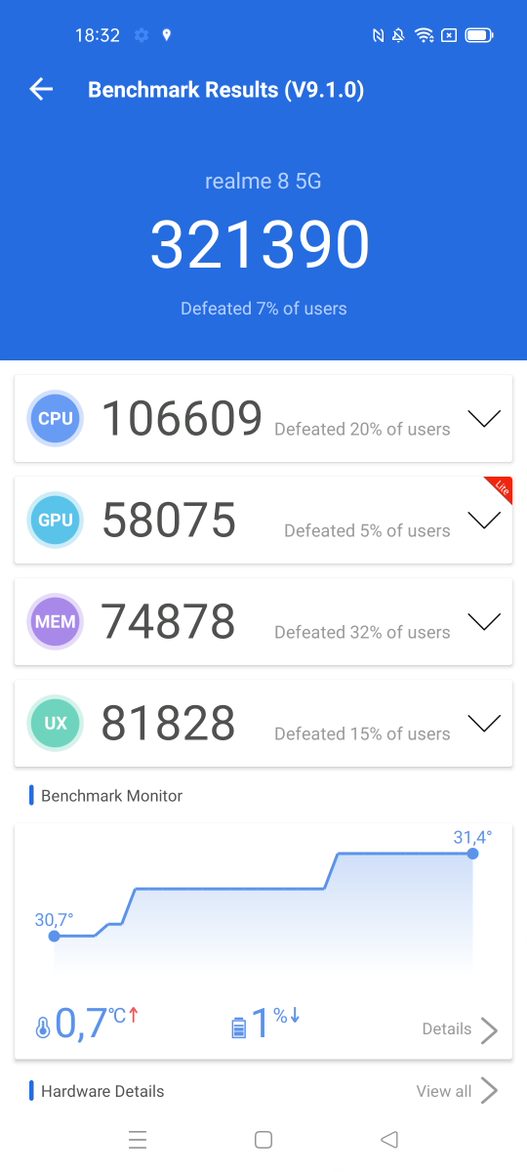Expand the MEM score details
The width and height of the screenshot is (527, 1172).
(484, 622)
